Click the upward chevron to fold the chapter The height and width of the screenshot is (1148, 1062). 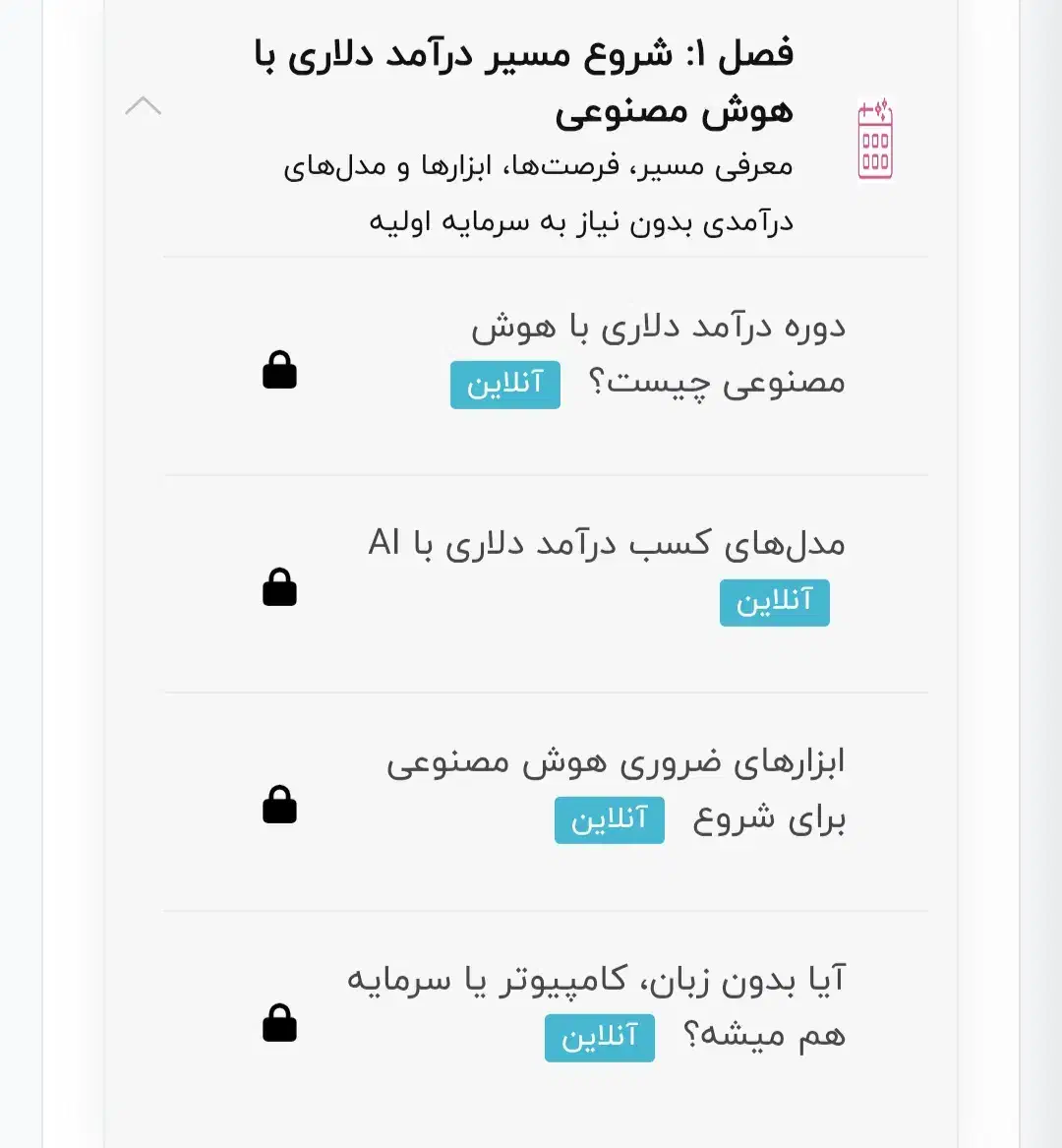coord(144,105)
